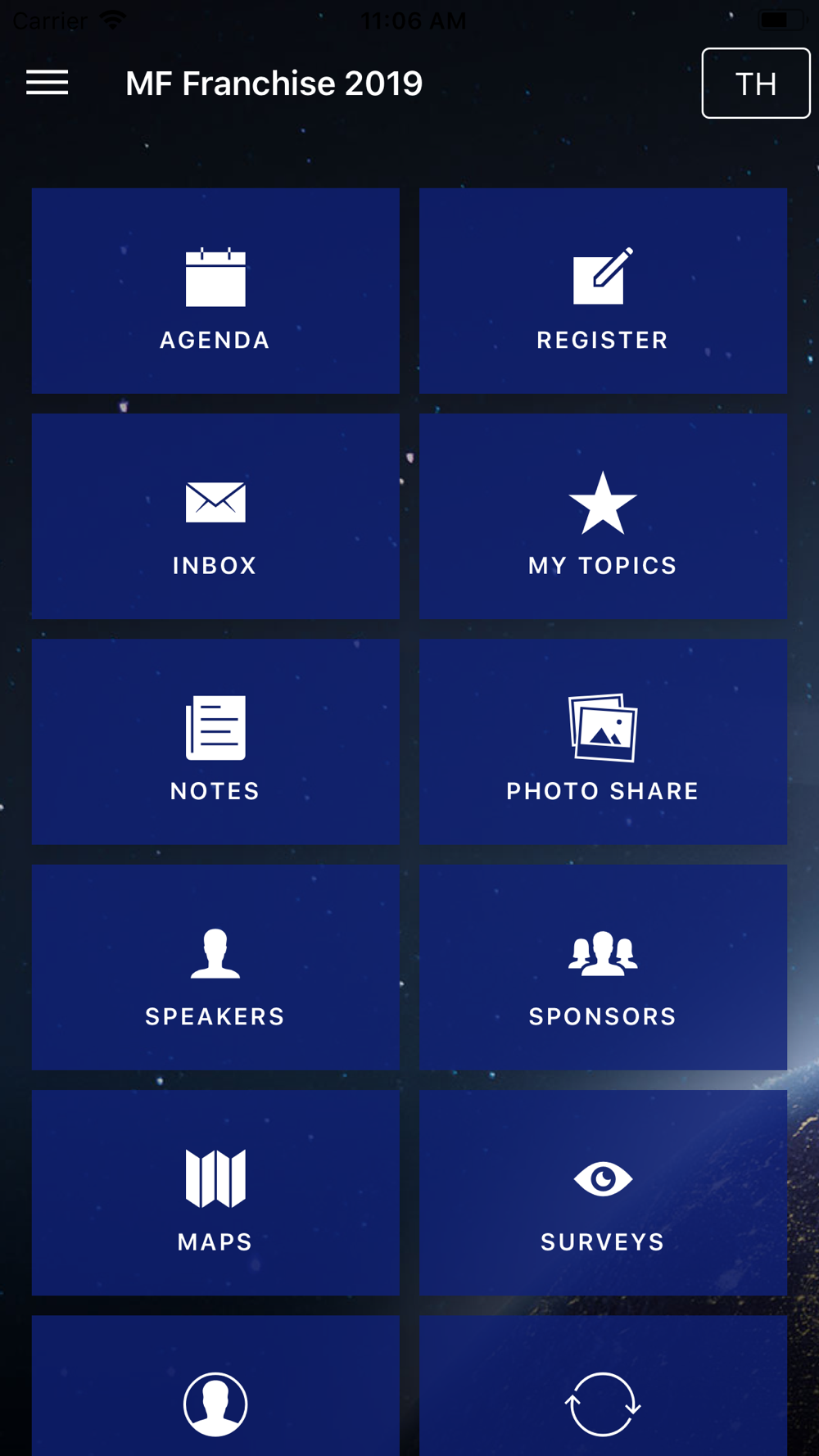Open the hamburger drawer menu
This screenshot has height=1456, width=819.
[x=48, y=83]
